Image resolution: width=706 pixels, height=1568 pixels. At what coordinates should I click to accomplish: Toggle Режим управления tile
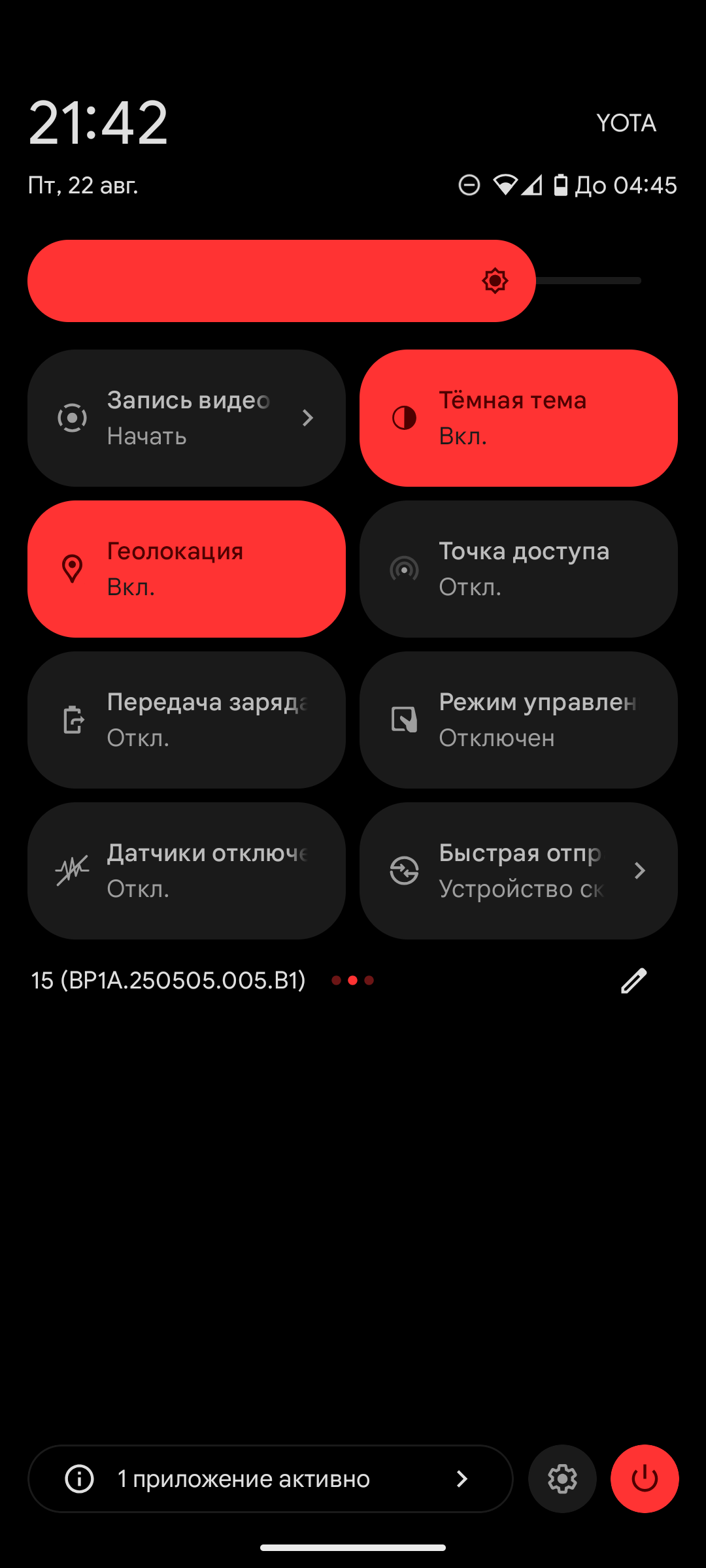pos(518,720)
